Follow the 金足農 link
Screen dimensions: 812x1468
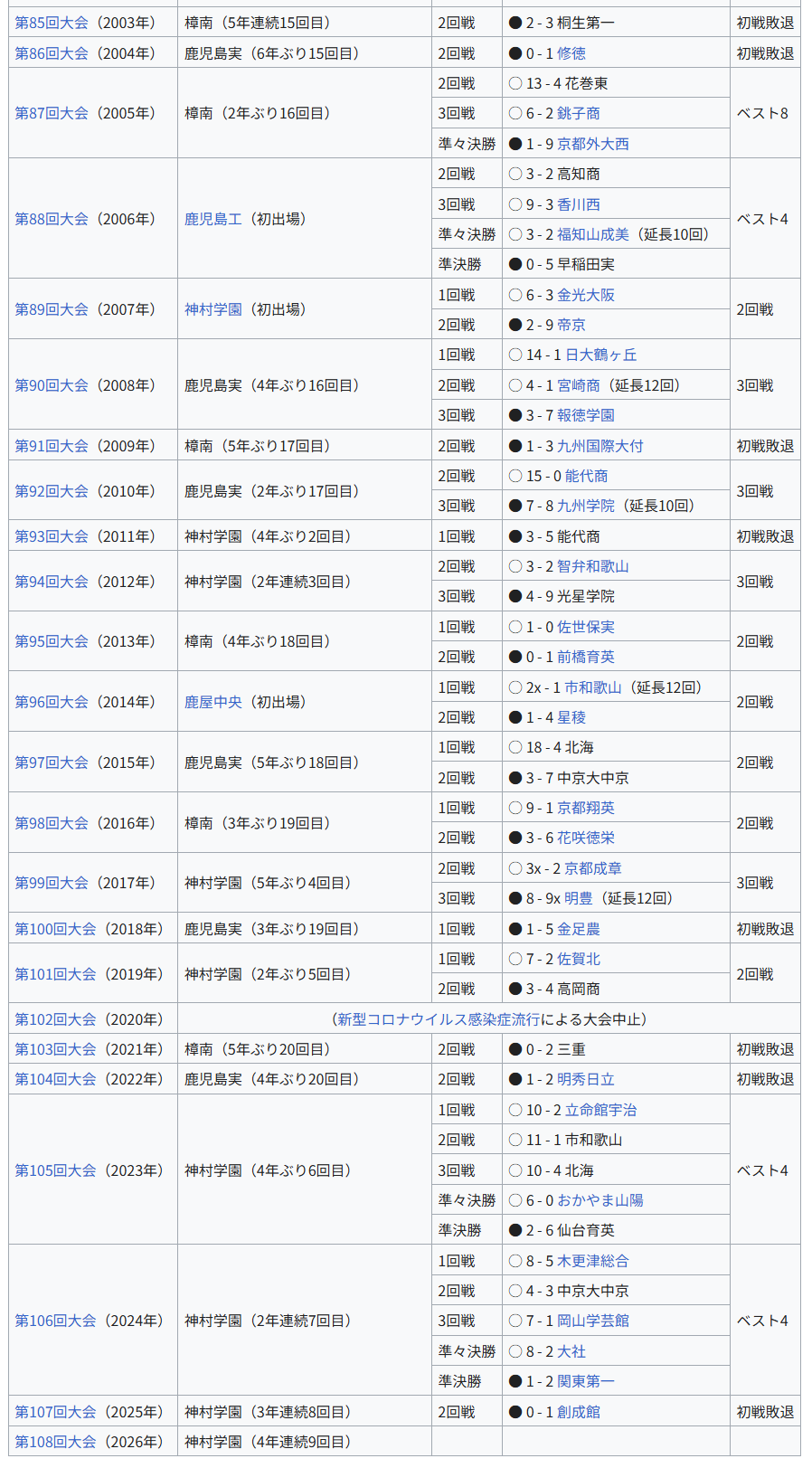(579, 929)
